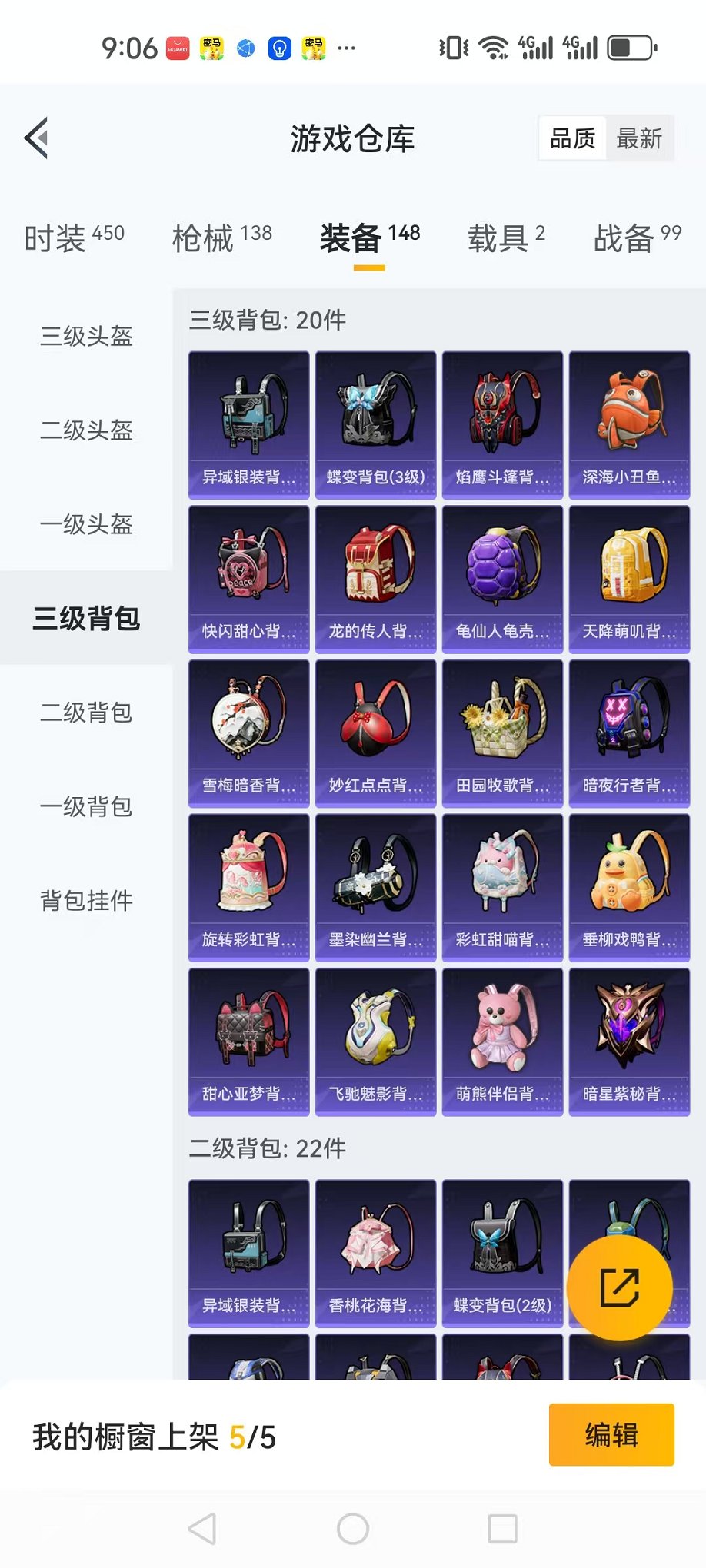
Task: Open the 蝶变背包(3级) item
Action: coord(375,425)
